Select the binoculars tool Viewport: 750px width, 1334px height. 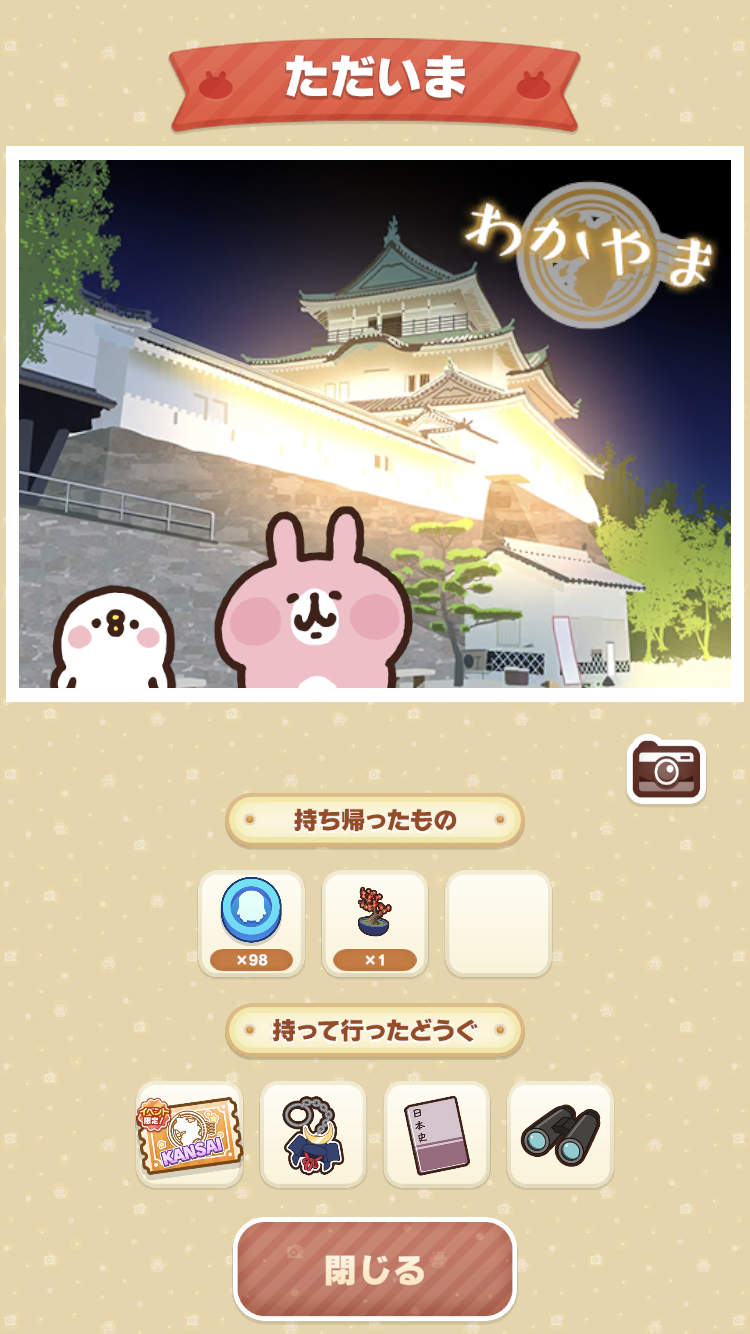(560, 1135)
